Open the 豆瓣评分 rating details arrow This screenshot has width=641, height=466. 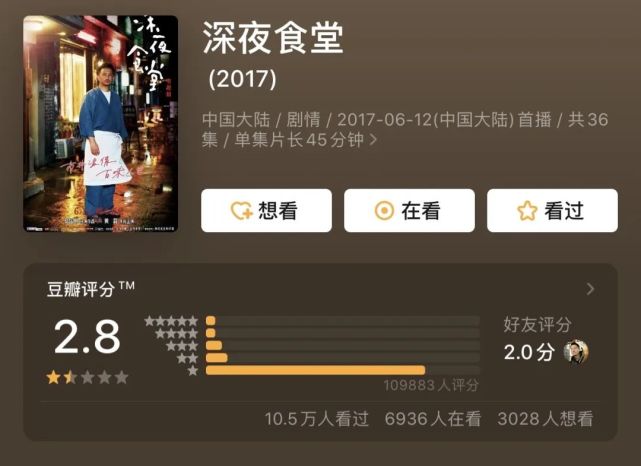[x=590, y=289]
